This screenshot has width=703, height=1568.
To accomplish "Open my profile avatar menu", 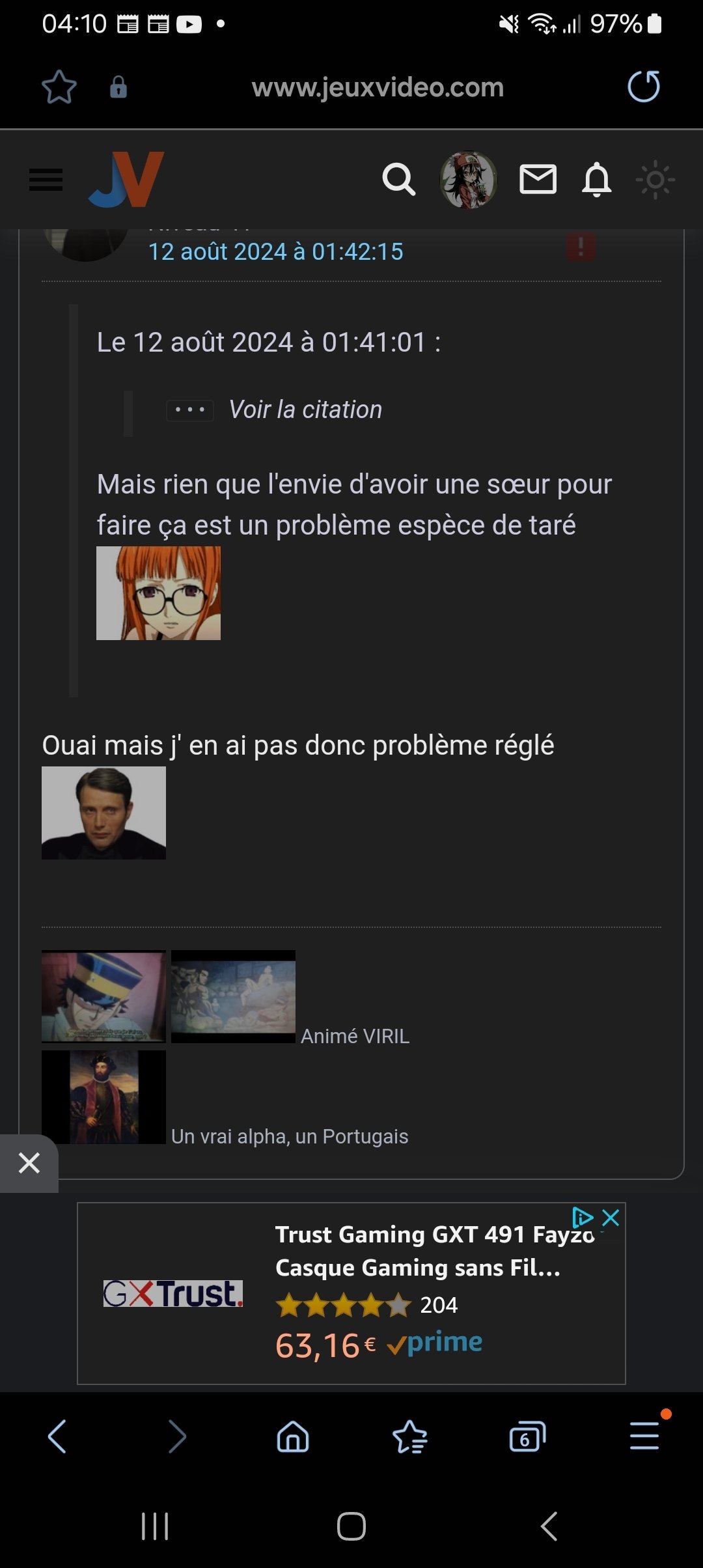I will click(469, 180).
